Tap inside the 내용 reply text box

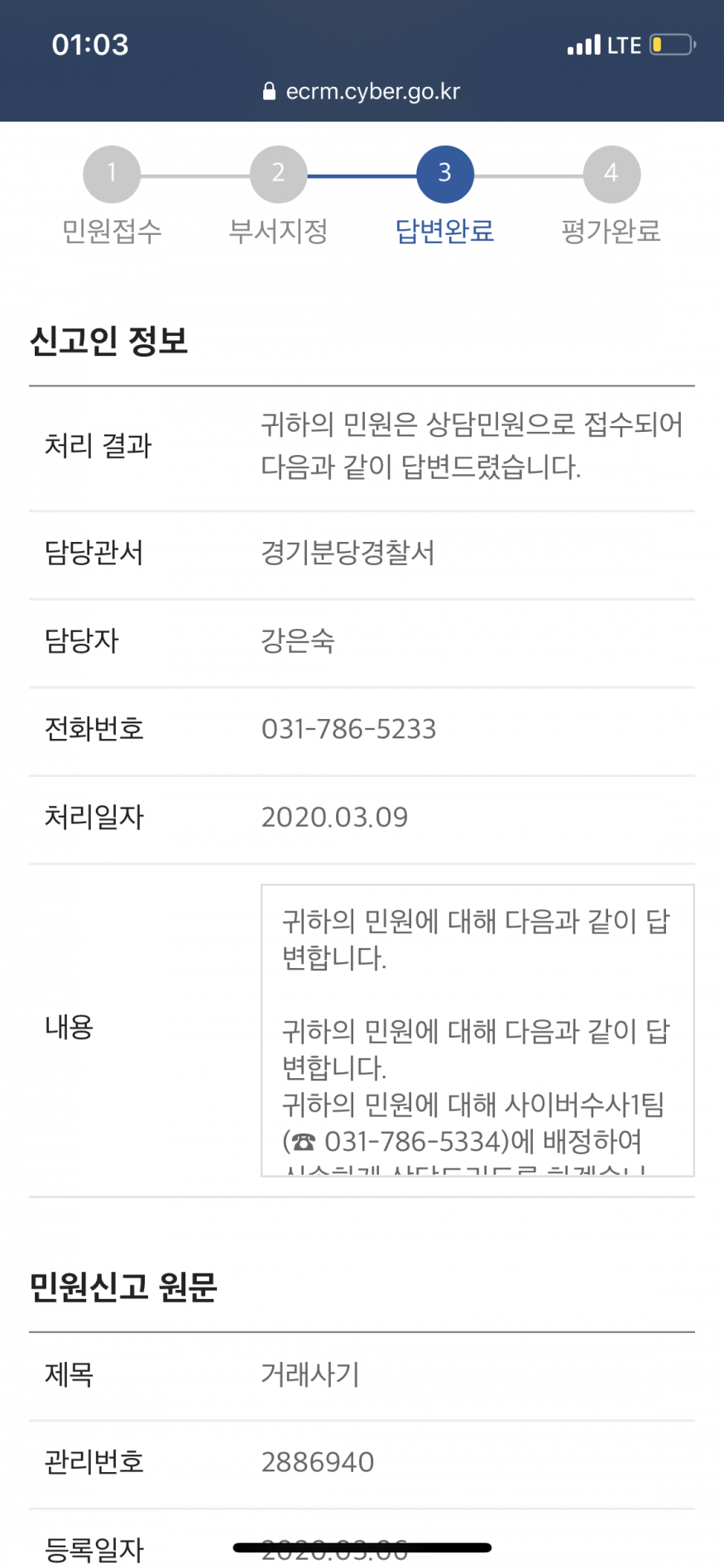pyautogui.click(x=477, y=1030)
